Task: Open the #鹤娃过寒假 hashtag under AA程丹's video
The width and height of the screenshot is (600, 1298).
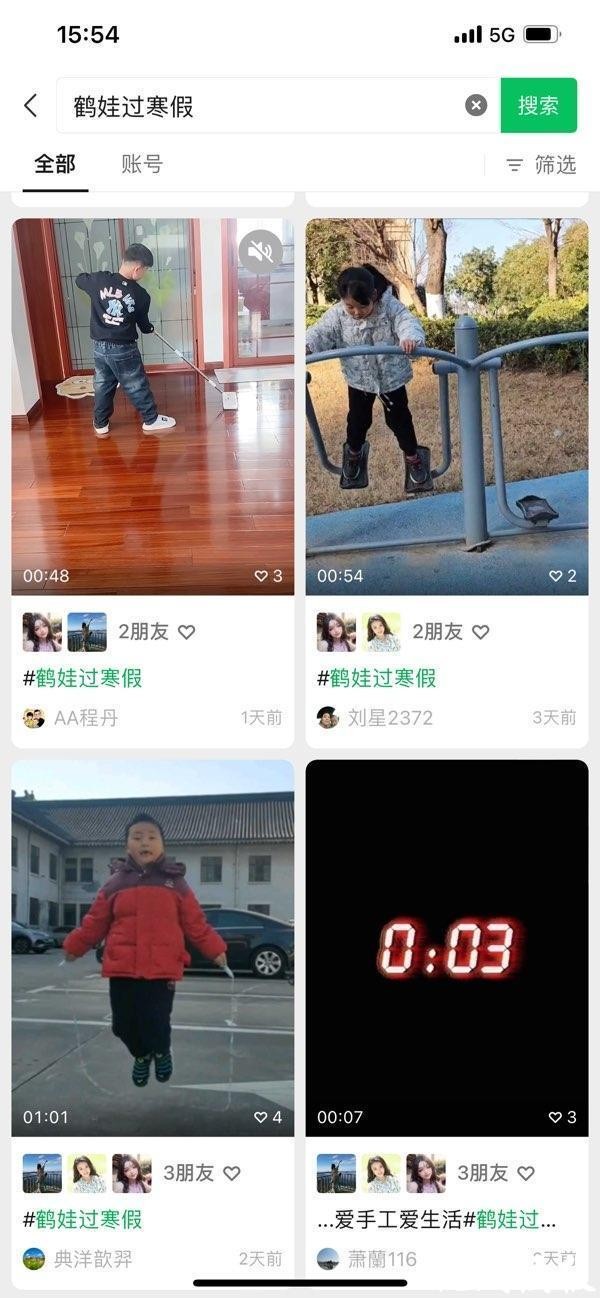Action: [83, 678]
